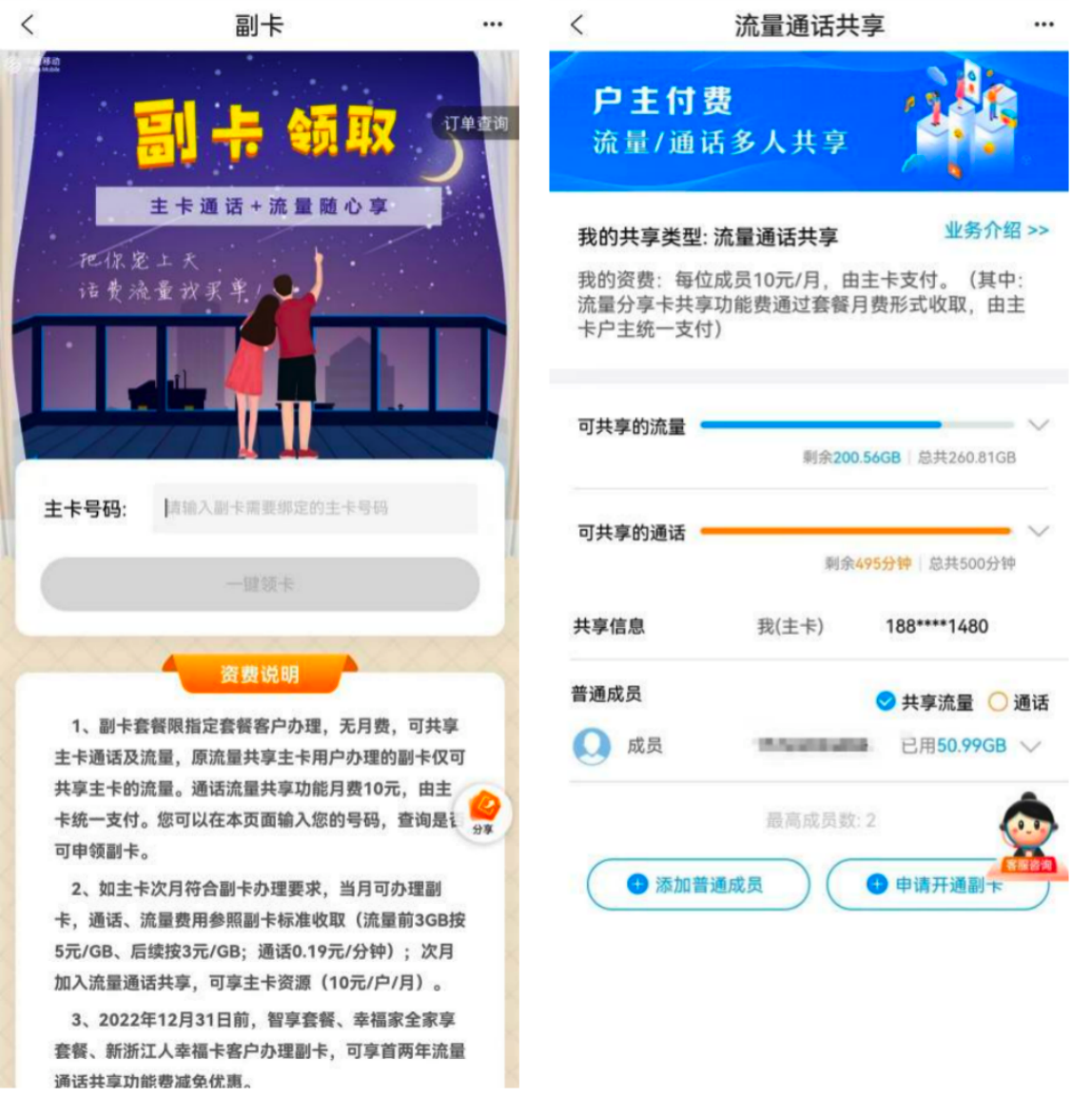The image size is (1092, 1098).
Task: Open overflow menu on 流量通话共享 page
Action: [x=1043, y=25]
